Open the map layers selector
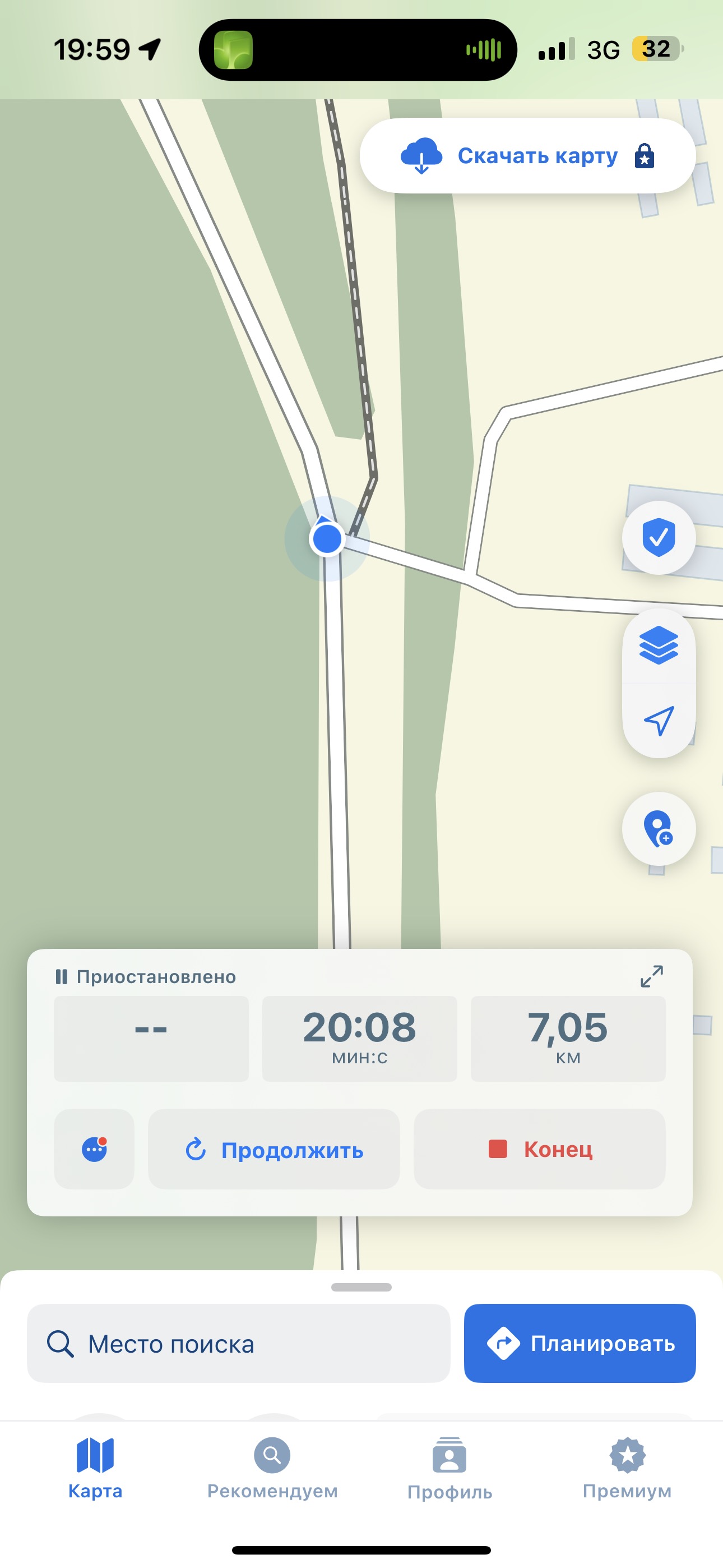The image size is (723, 1568). [659, 645]
